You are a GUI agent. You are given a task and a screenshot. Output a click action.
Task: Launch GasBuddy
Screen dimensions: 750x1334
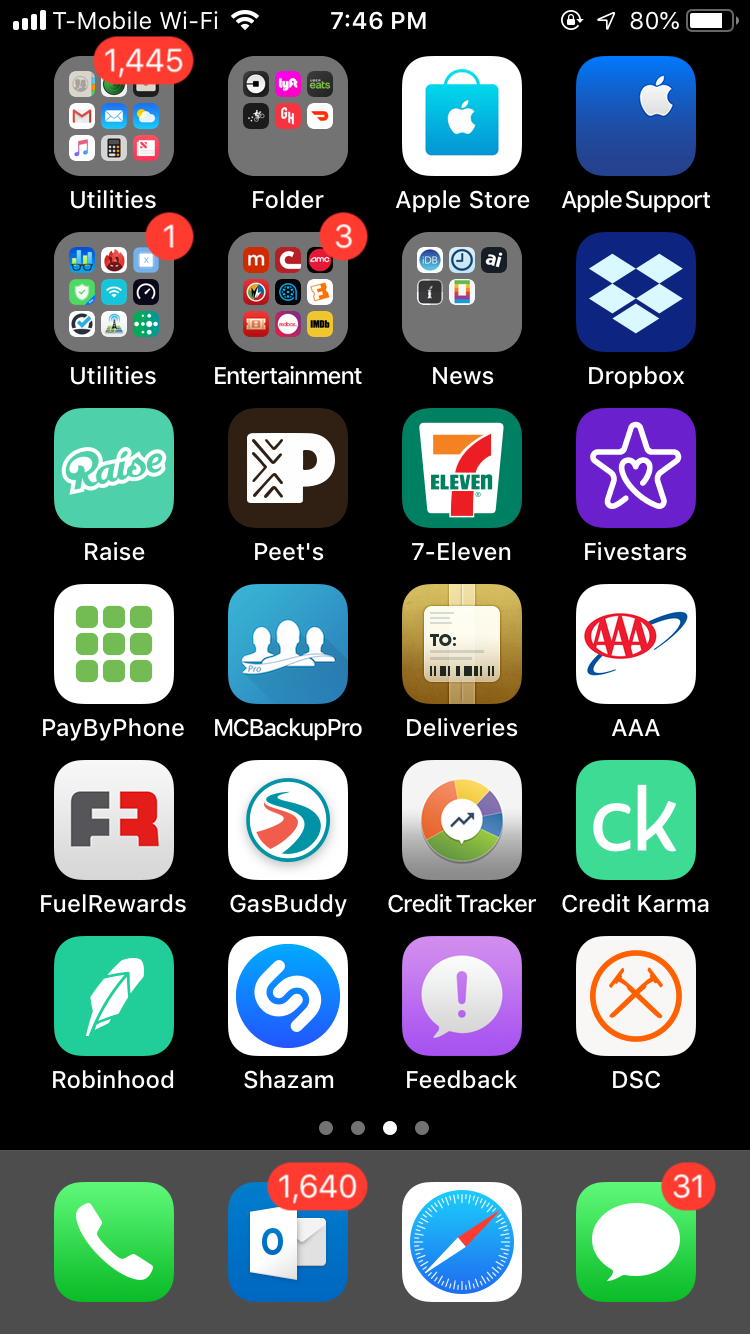(x=288, y=820)
